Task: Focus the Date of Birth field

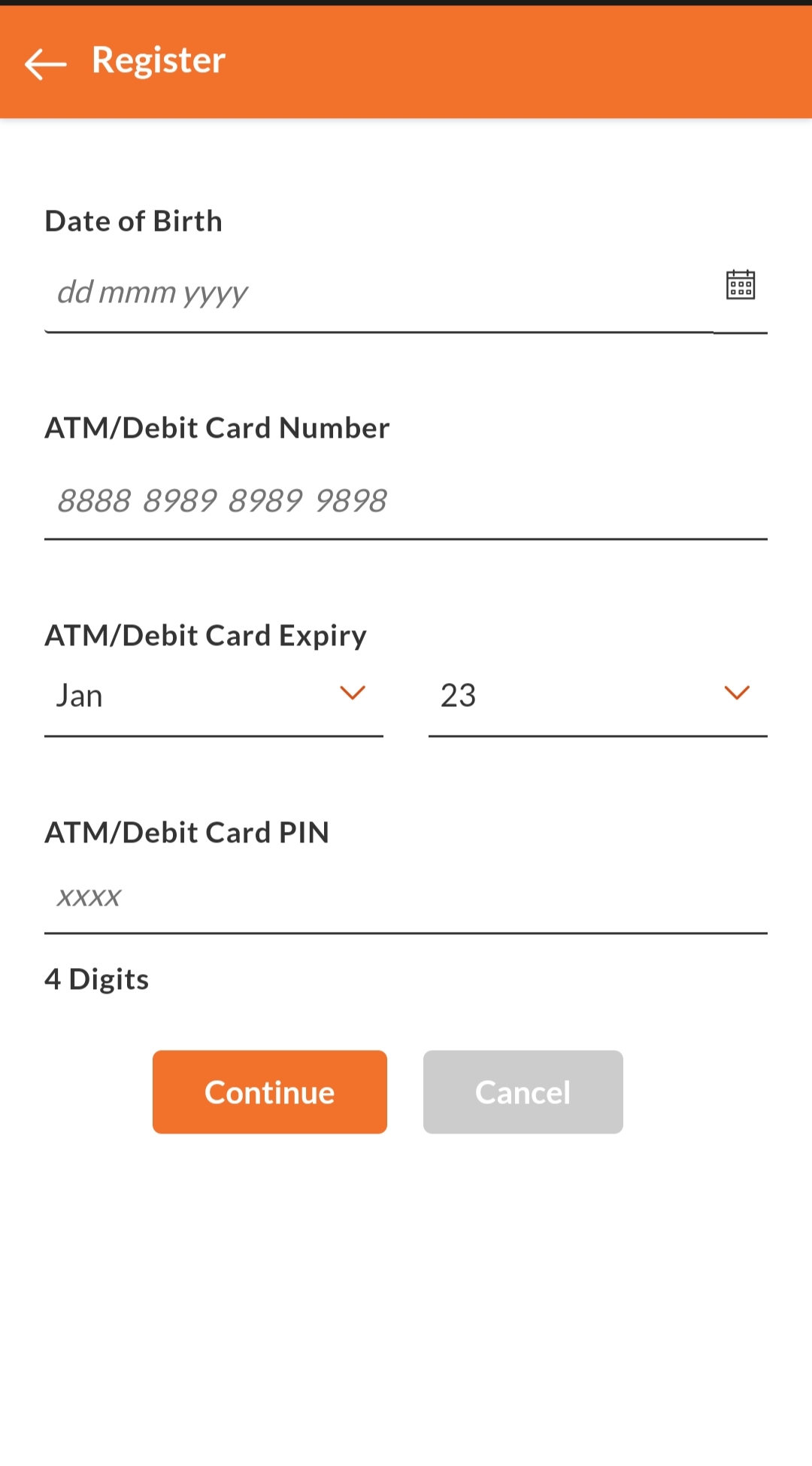Action: click(x=376, y=293)
